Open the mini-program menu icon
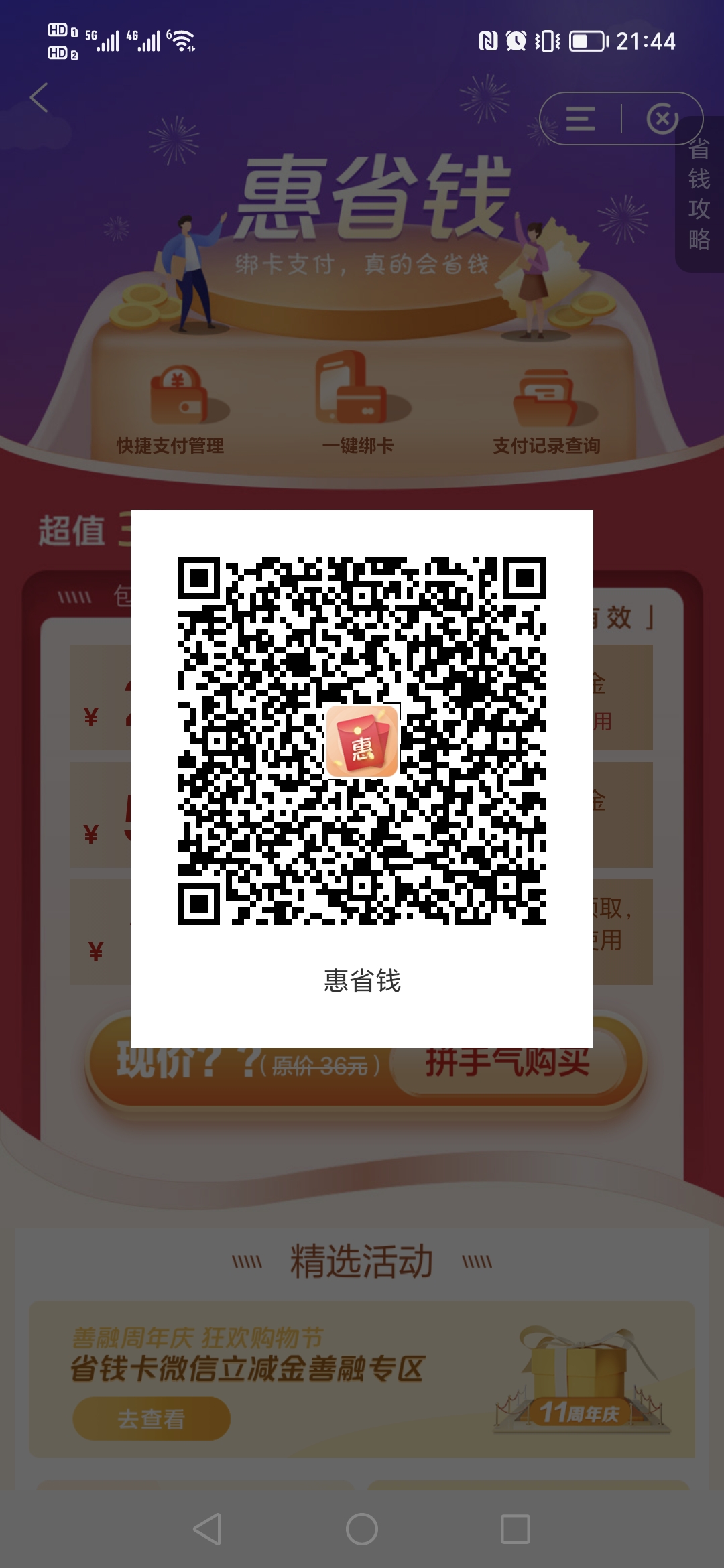This screenshot has width=724, height=1568. coord(581,119)
